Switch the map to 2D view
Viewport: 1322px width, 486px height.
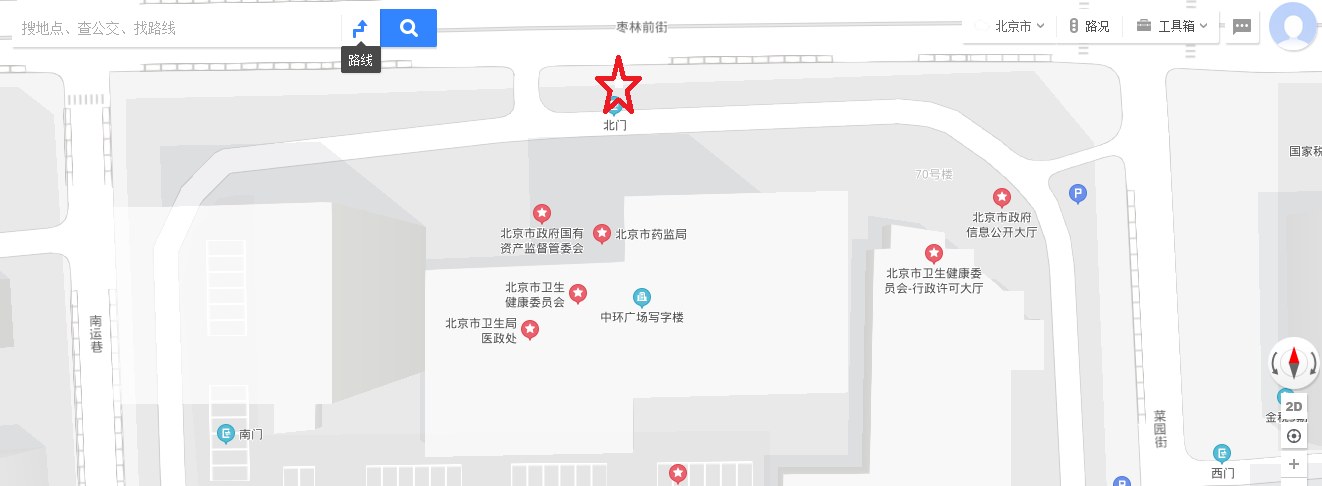1294,406
